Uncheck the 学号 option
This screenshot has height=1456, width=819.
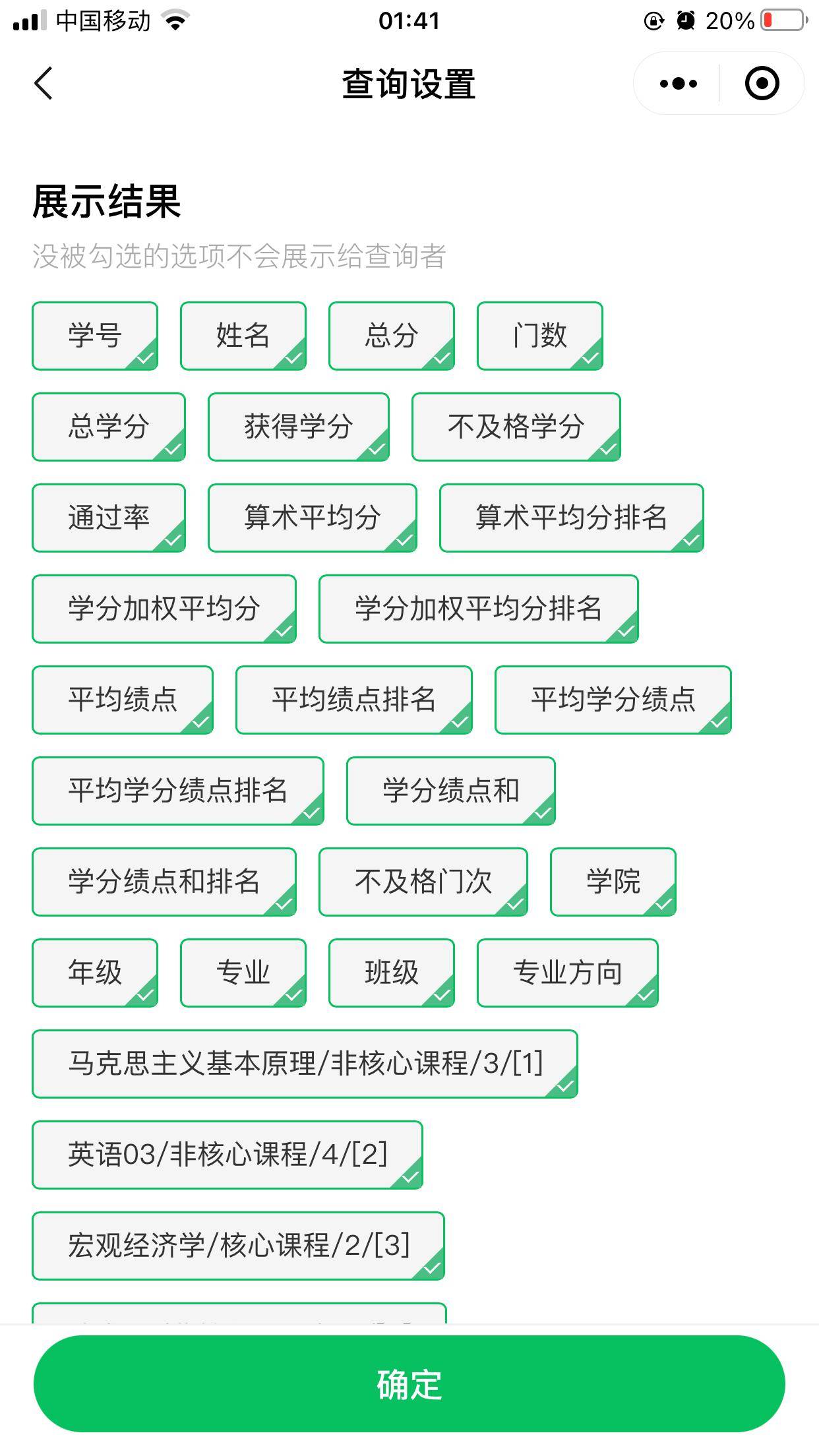click(x=95, y=336)
